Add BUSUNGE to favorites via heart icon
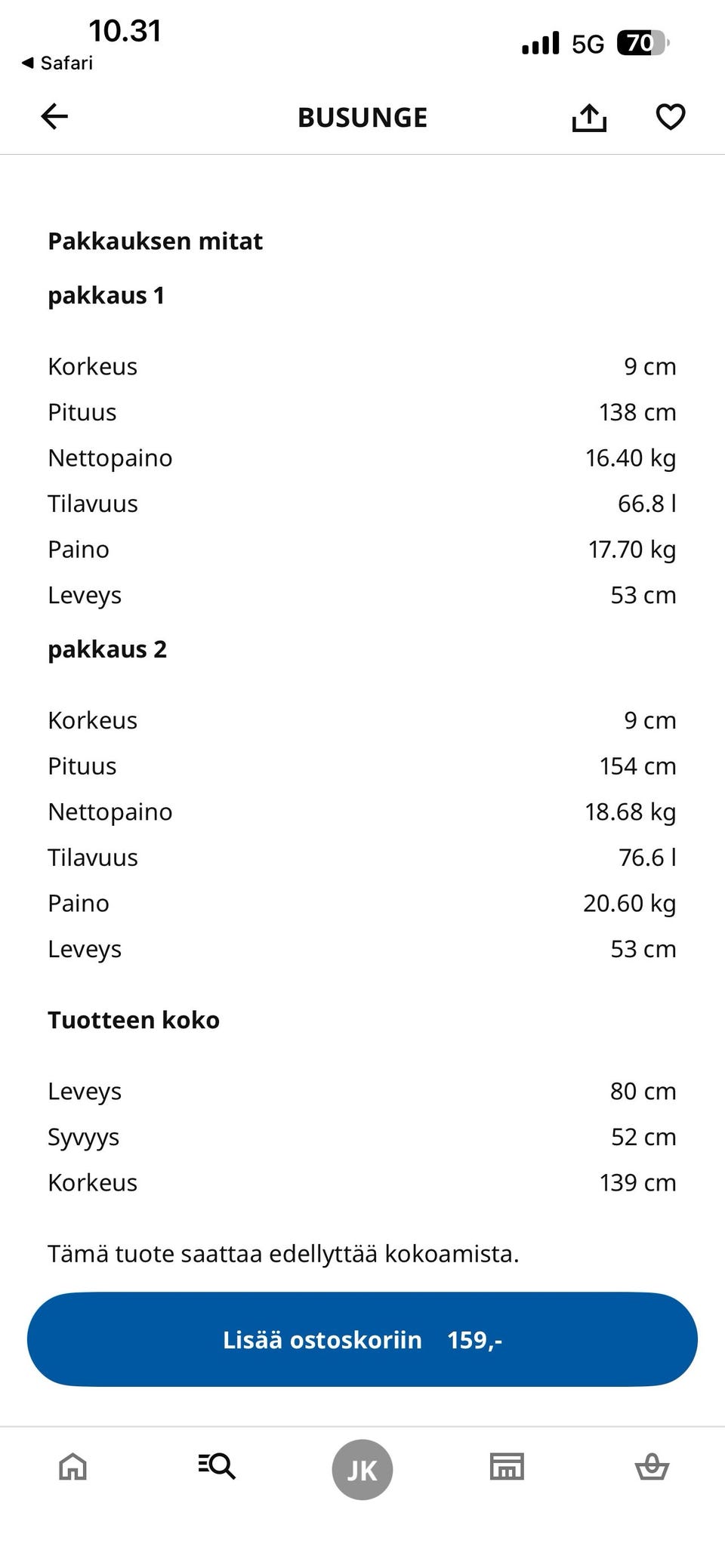 coord(670,117)
